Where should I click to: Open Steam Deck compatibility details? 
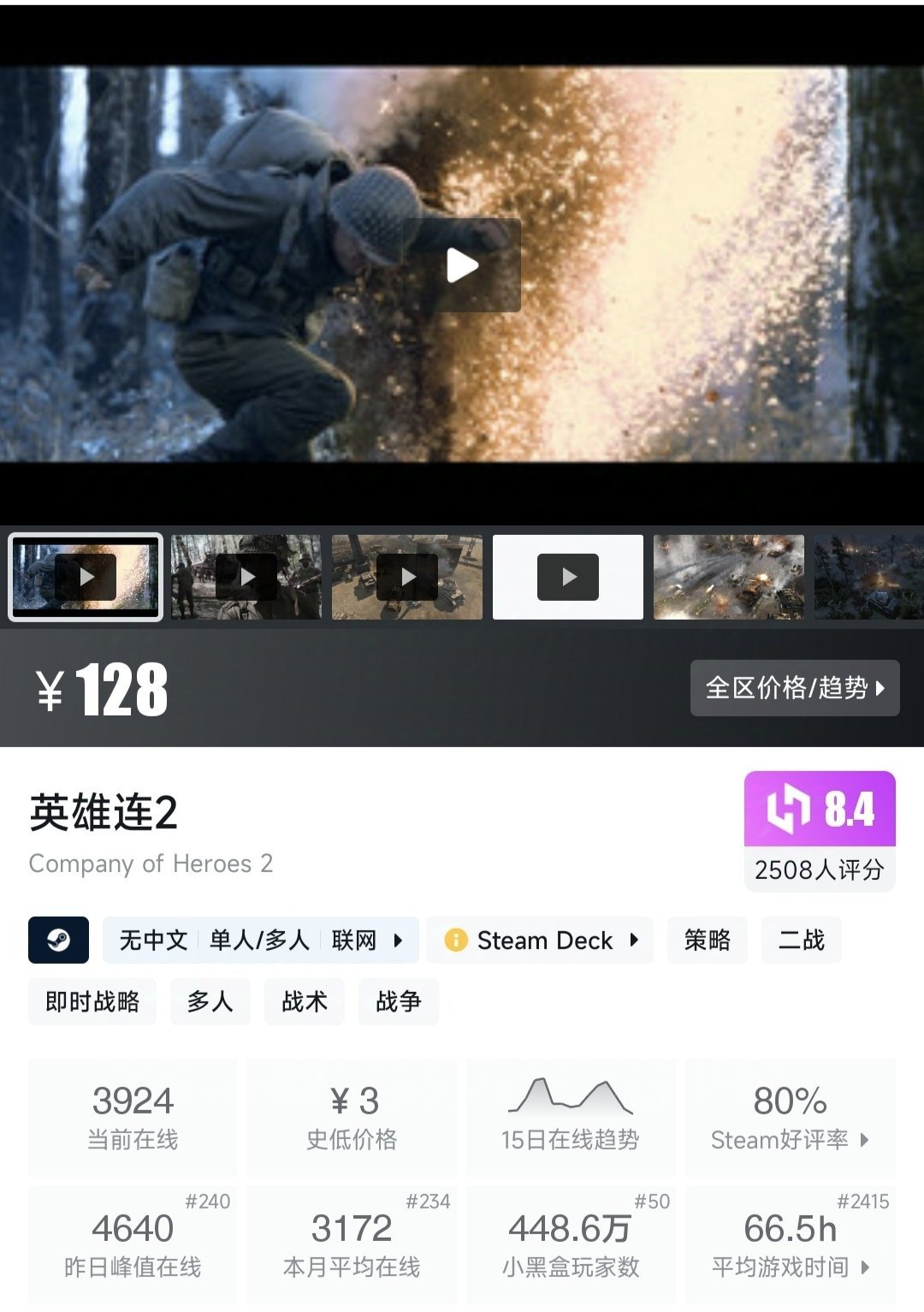click(541, 940)
